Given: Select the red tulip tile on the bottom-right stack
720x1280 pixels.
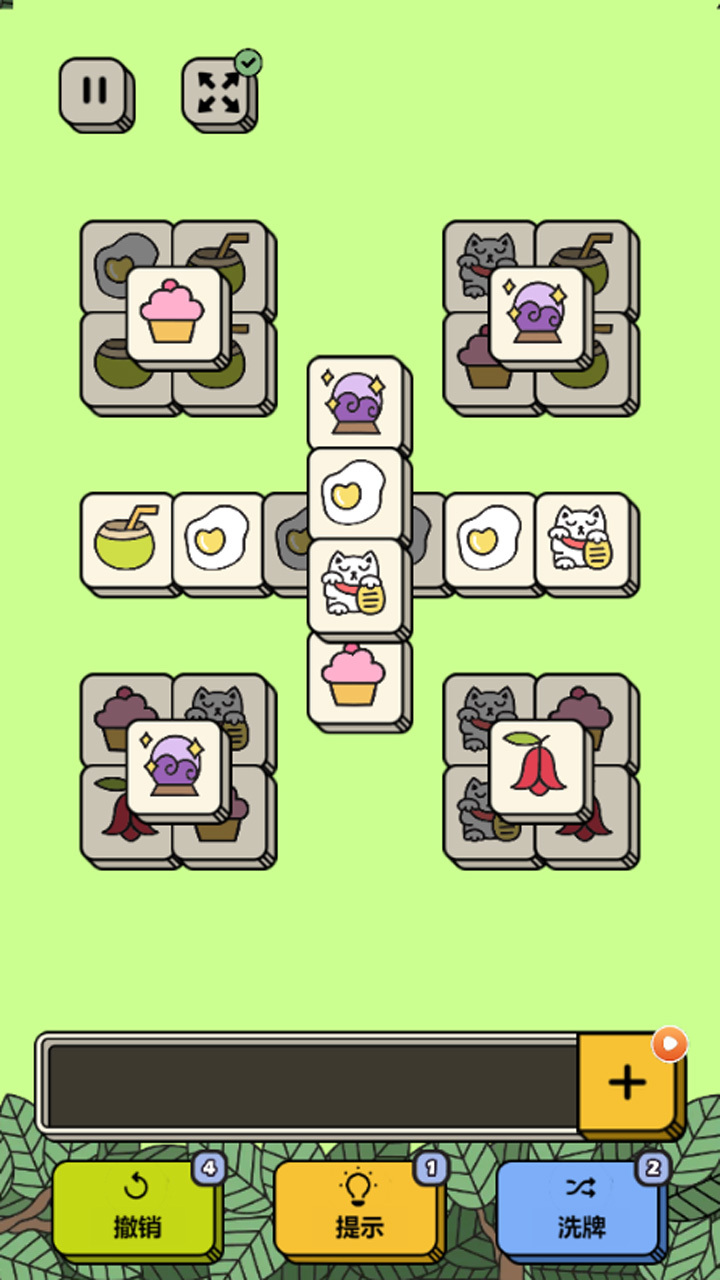Looking at the screenshot, I should tap(536, 766).
